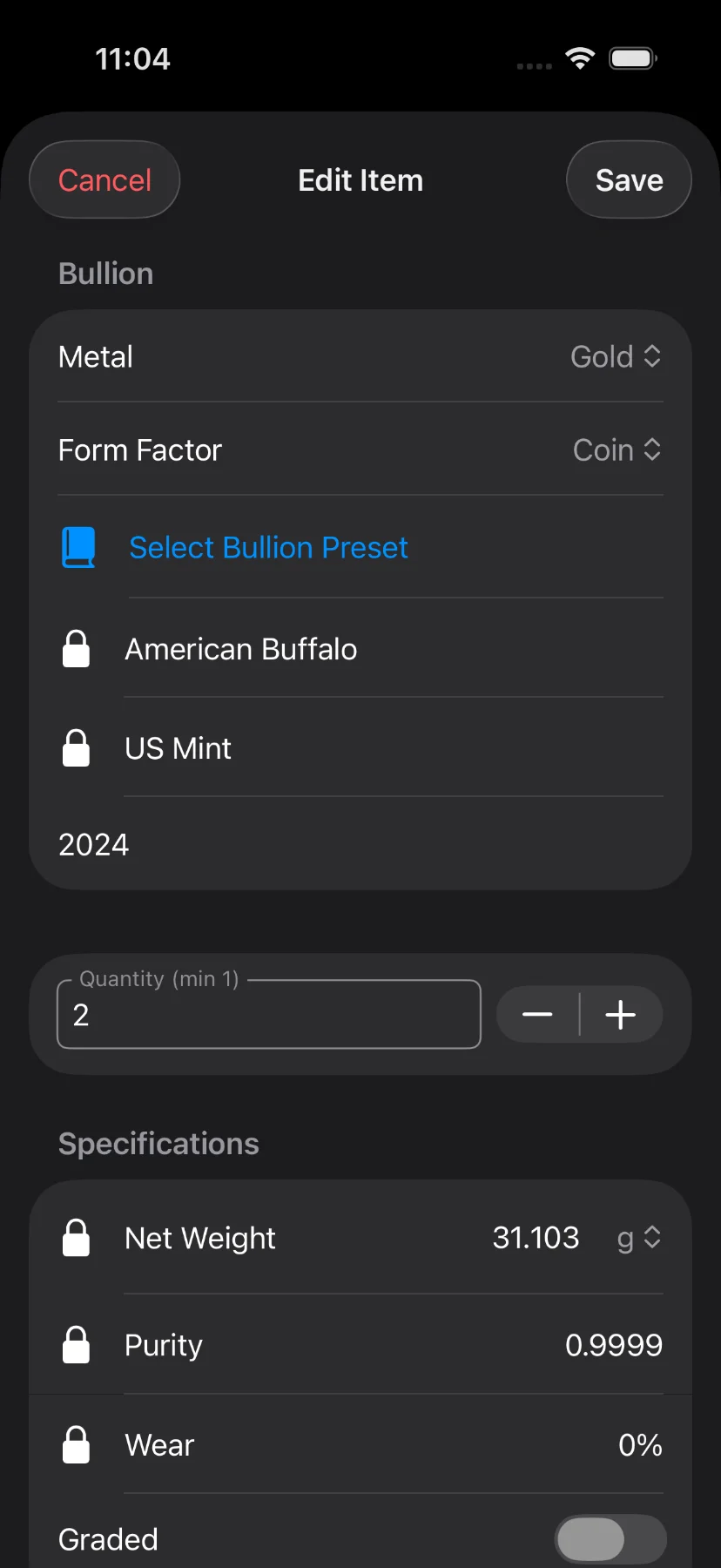Tap the battery indicator in the status bar

click(632, 57)
